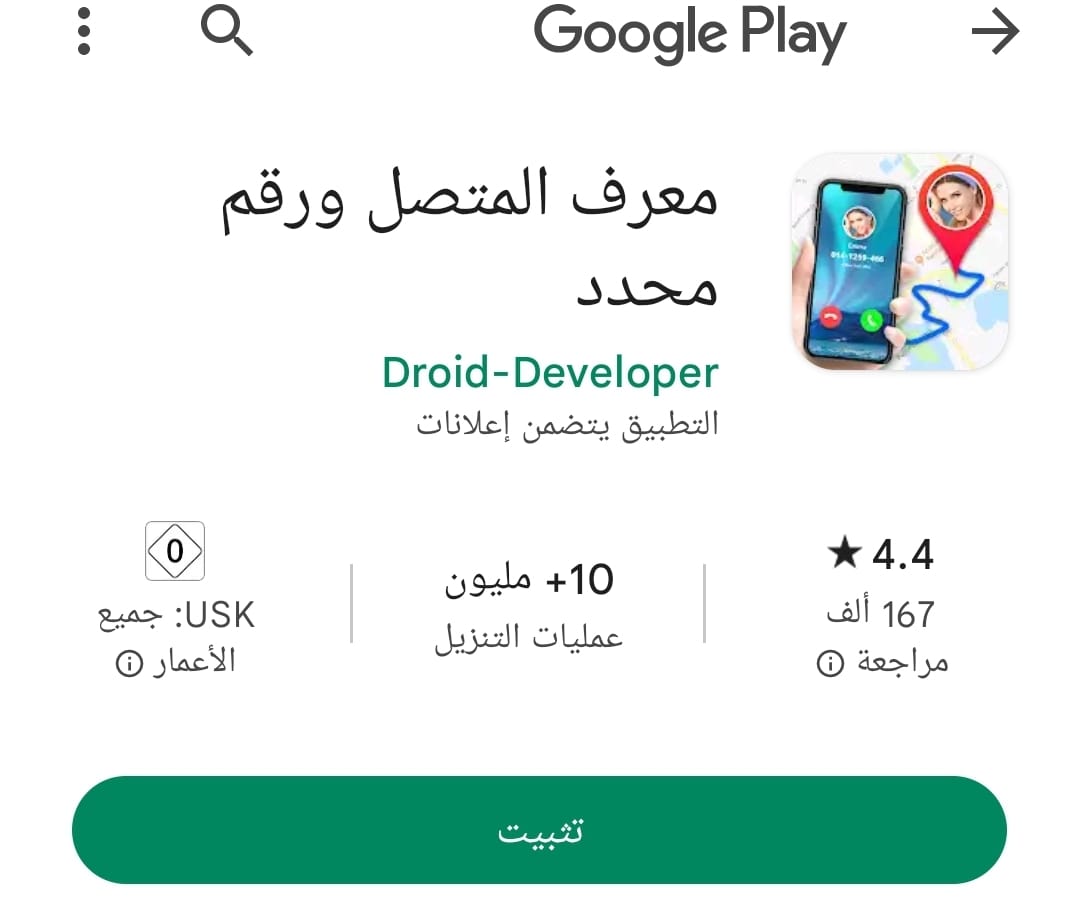Tap the green تثبيت install button

(539, 830)
